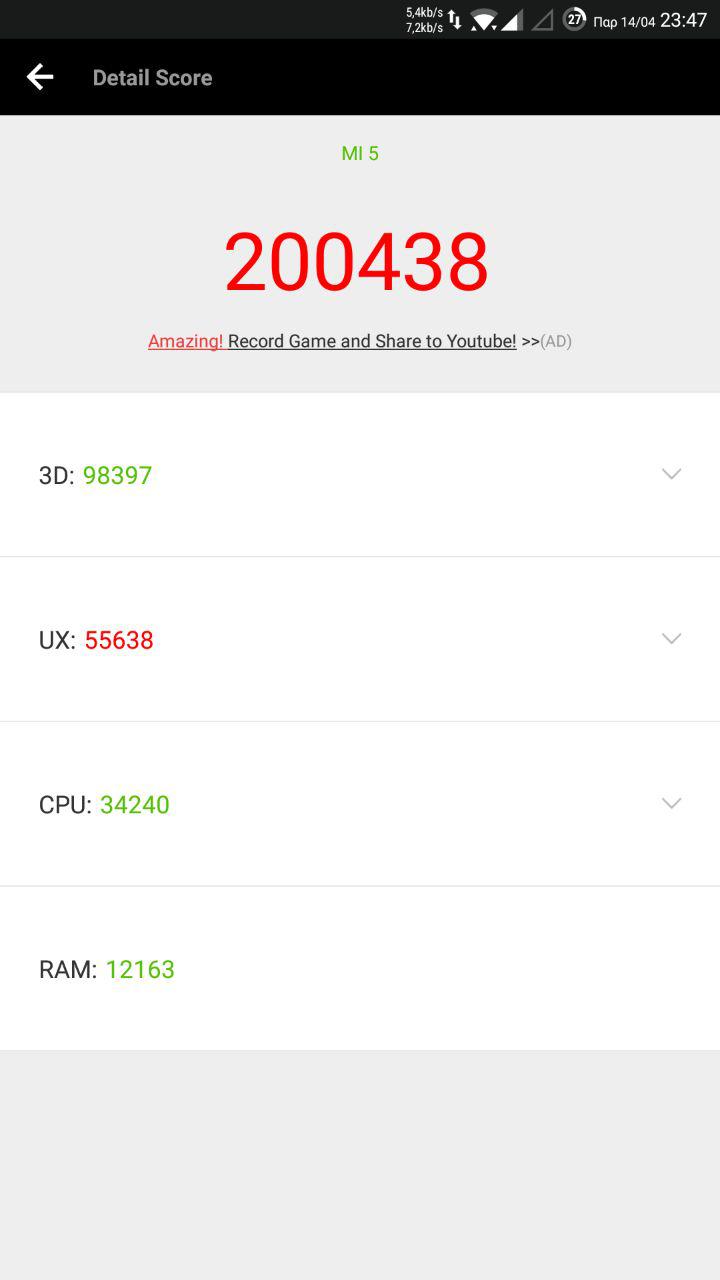The image size is (720, 1280).
Task: Expand the 3D score details
Action: tap(671, 474)
